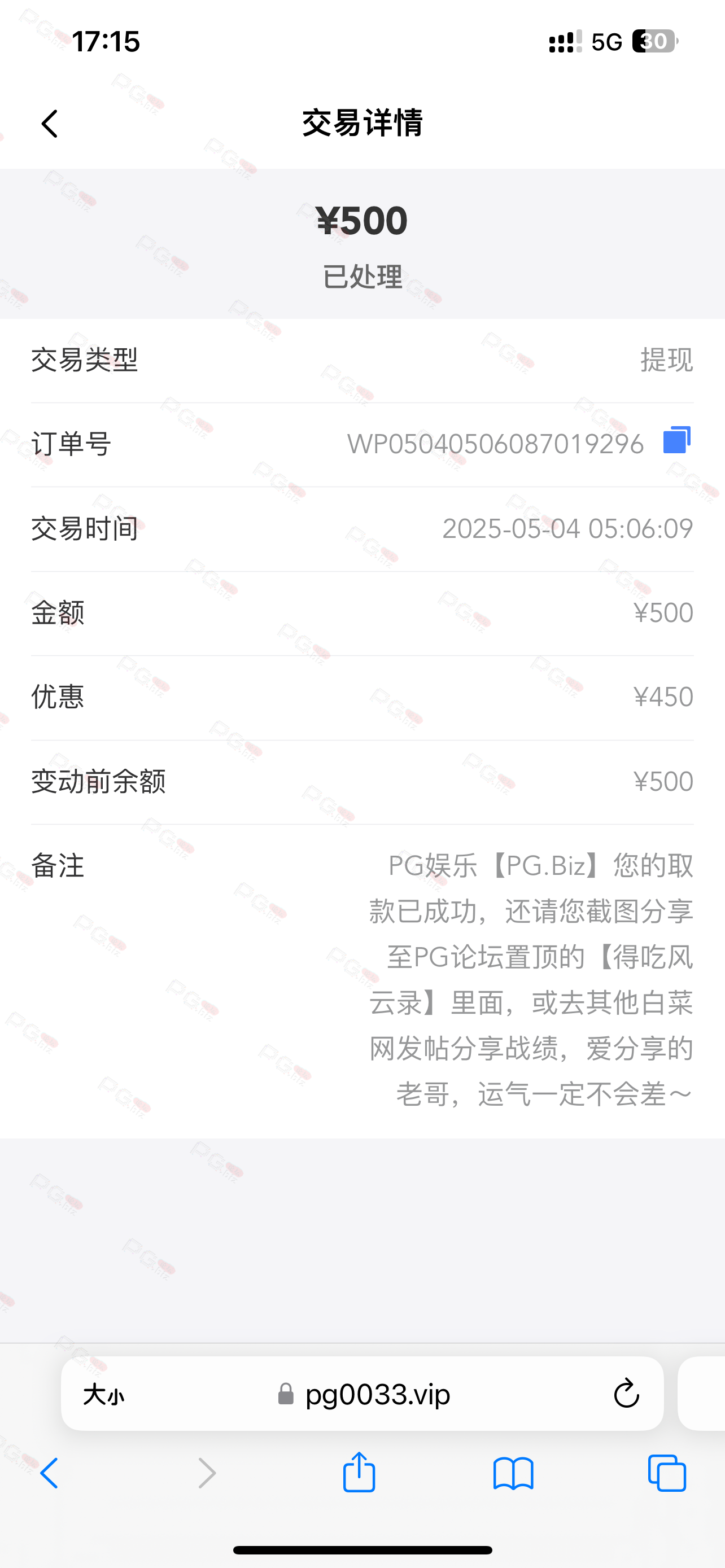Show all open Safari tabs

[x=667, y=1473]
